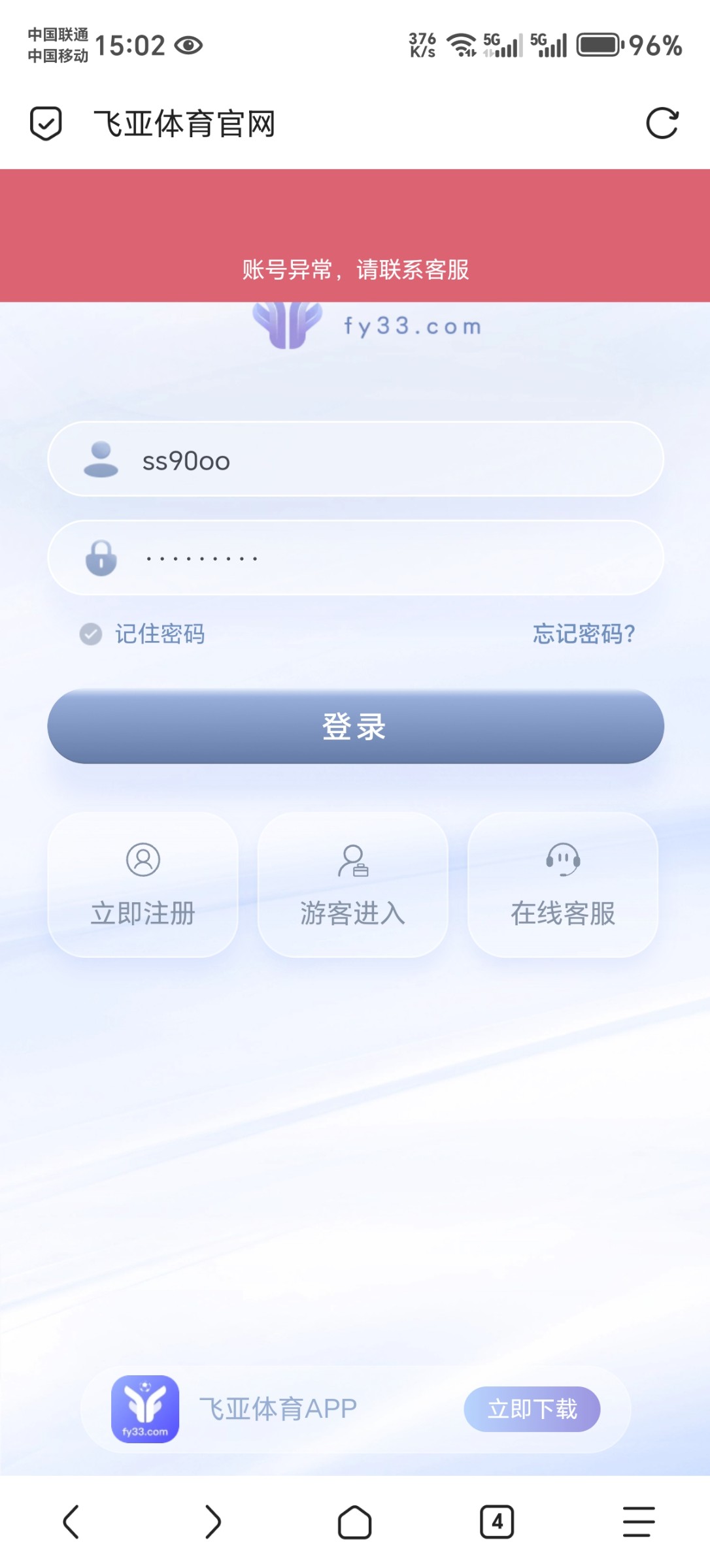Viewport: 710px width, 1568px height.
Task: Tap 立即下载 to get the app
Action: tap(532, 1409)
